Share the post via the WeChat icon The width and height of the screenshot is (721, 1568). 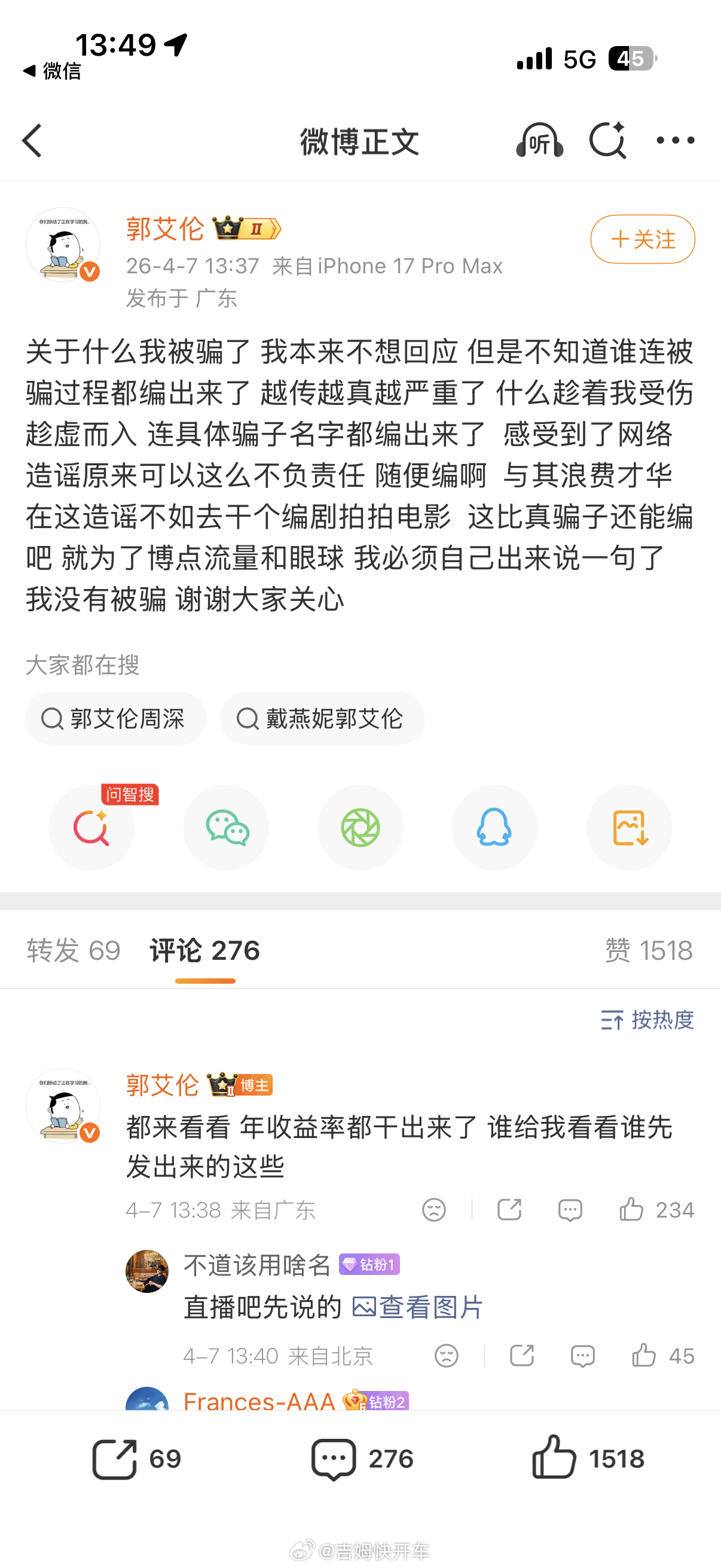pyautogui.click(x=226, y=826)
